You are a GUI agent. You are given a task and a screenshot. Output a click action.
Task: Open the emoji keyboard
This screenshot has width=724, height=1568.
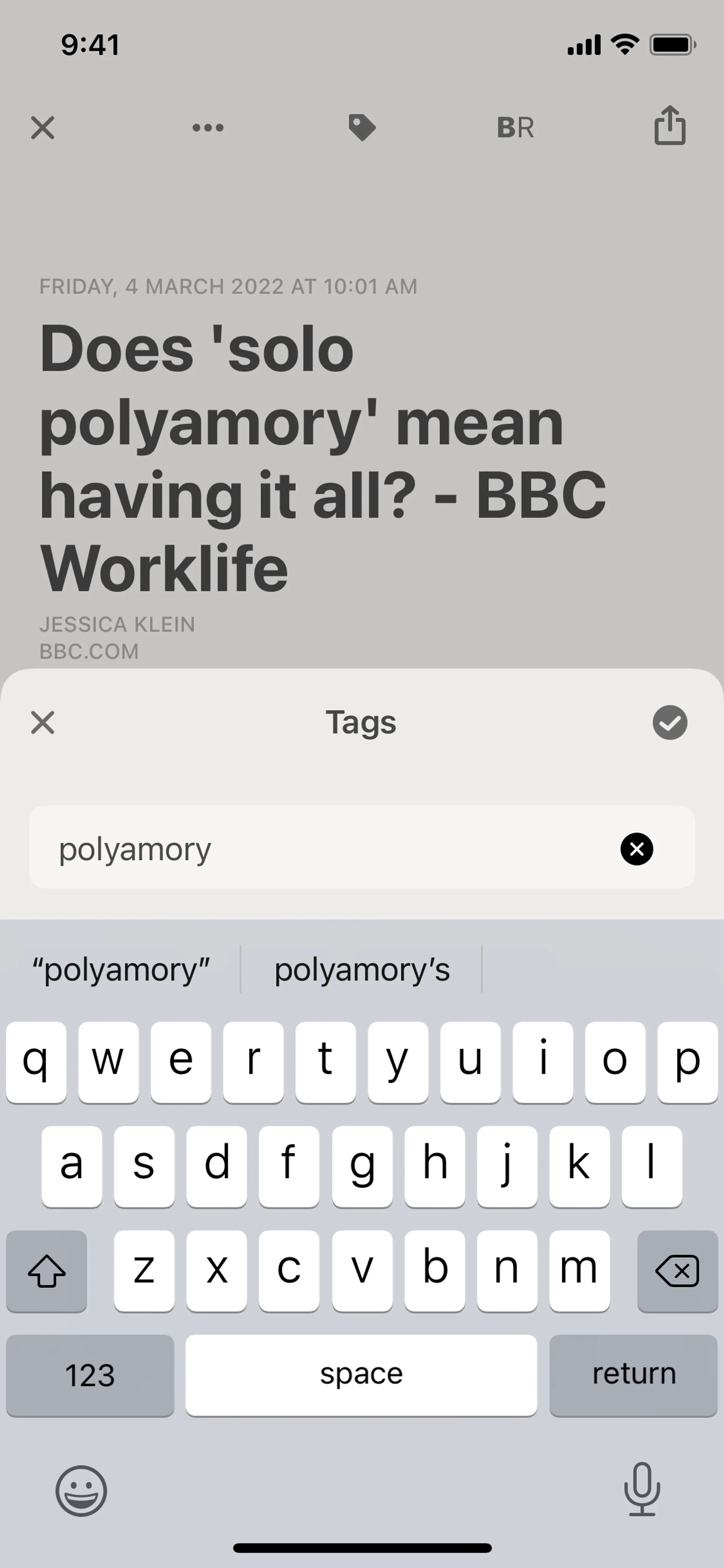81,1491
